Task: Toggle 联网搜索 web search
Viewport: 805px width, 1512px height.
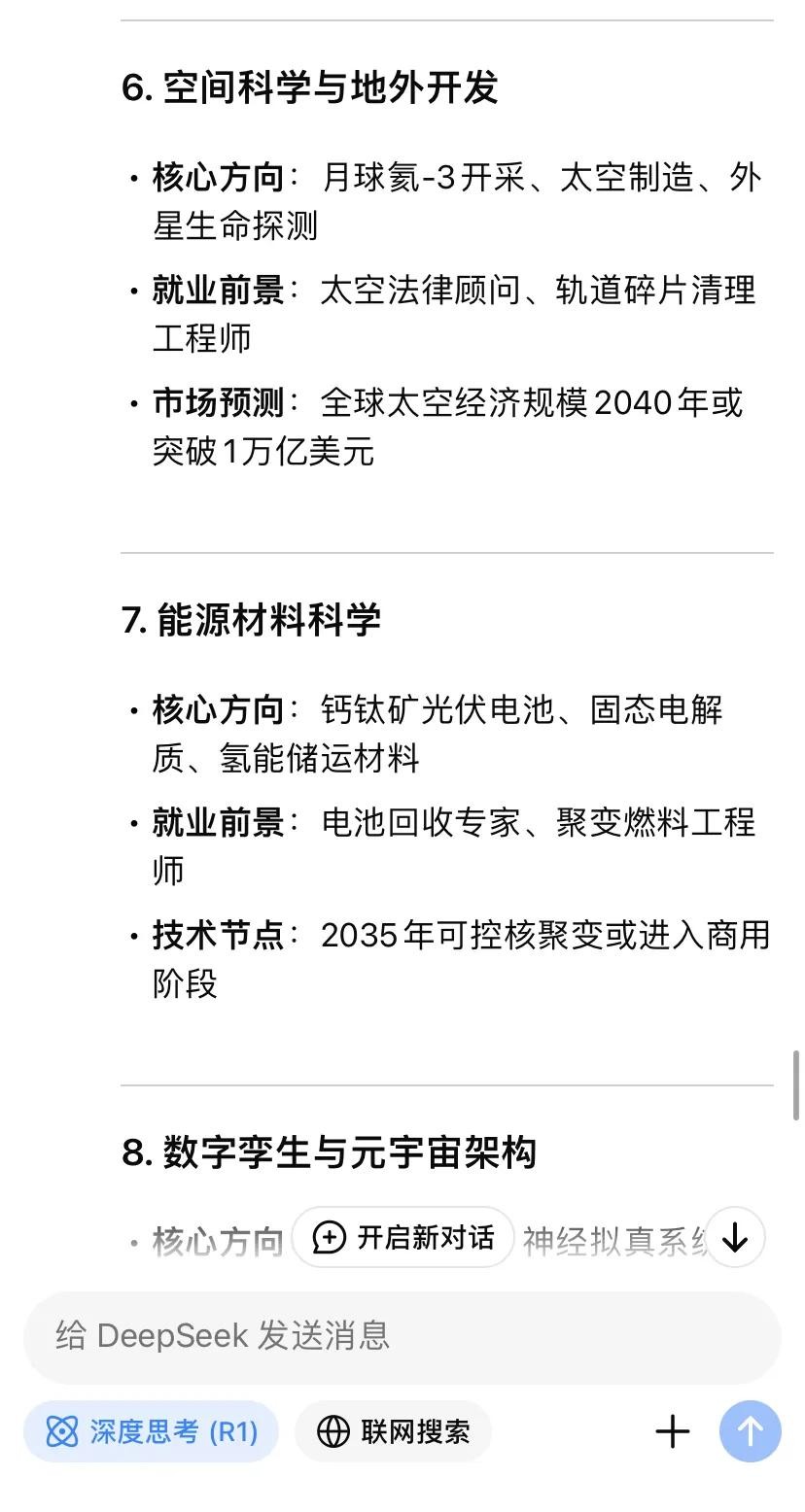Action: click(x=394, y=1431)
